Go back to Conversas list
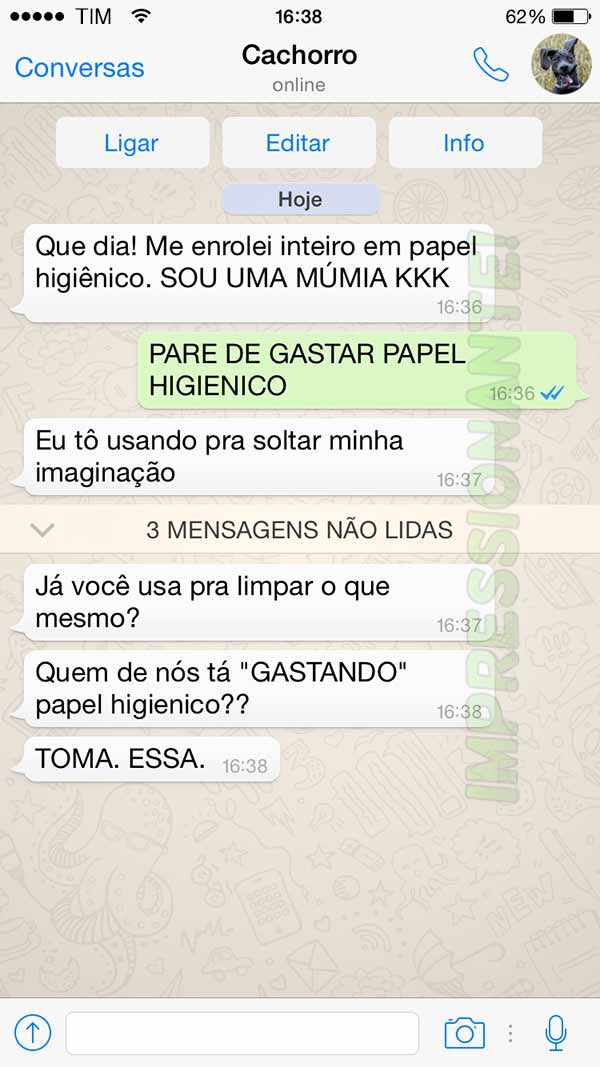 click(79, 68)
